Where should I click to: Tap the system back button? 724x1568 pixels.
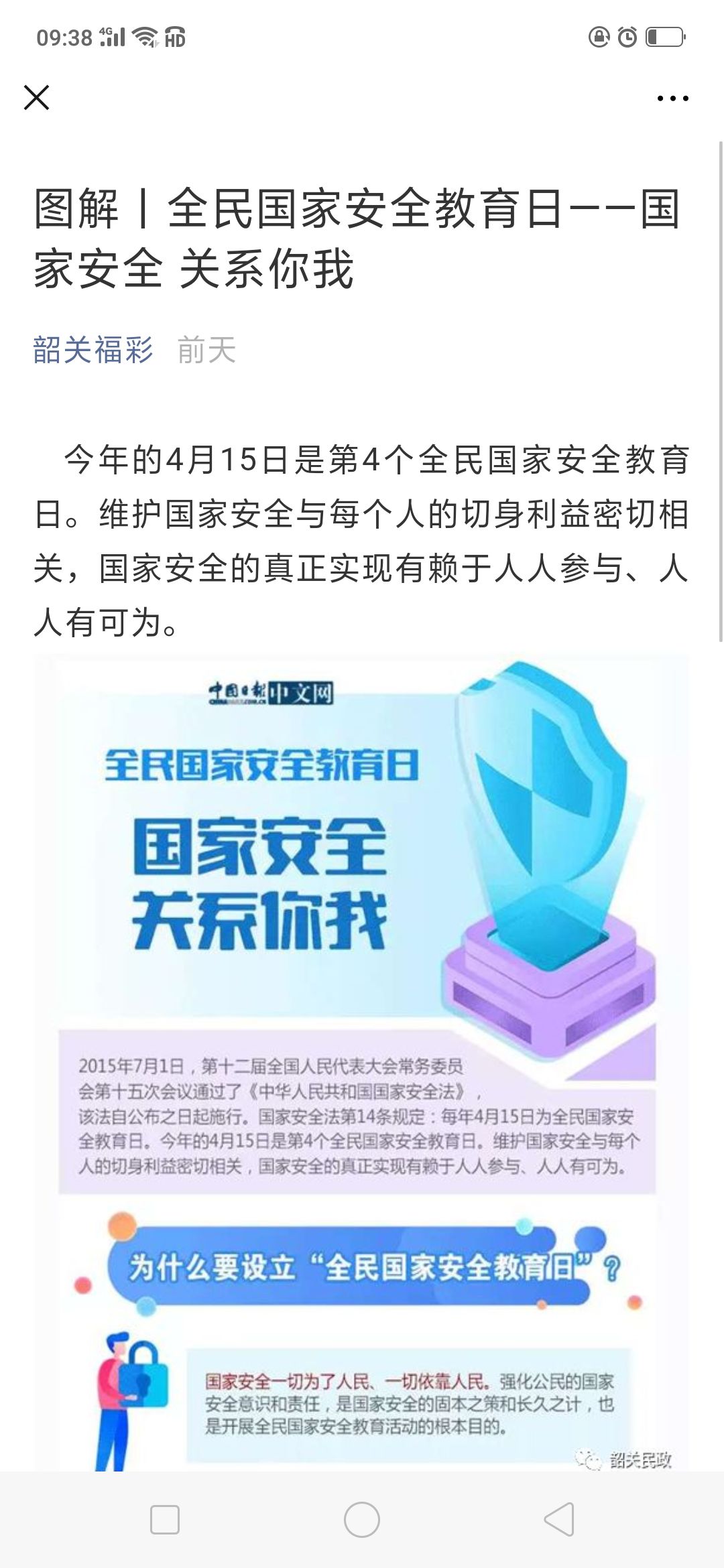559,1519
